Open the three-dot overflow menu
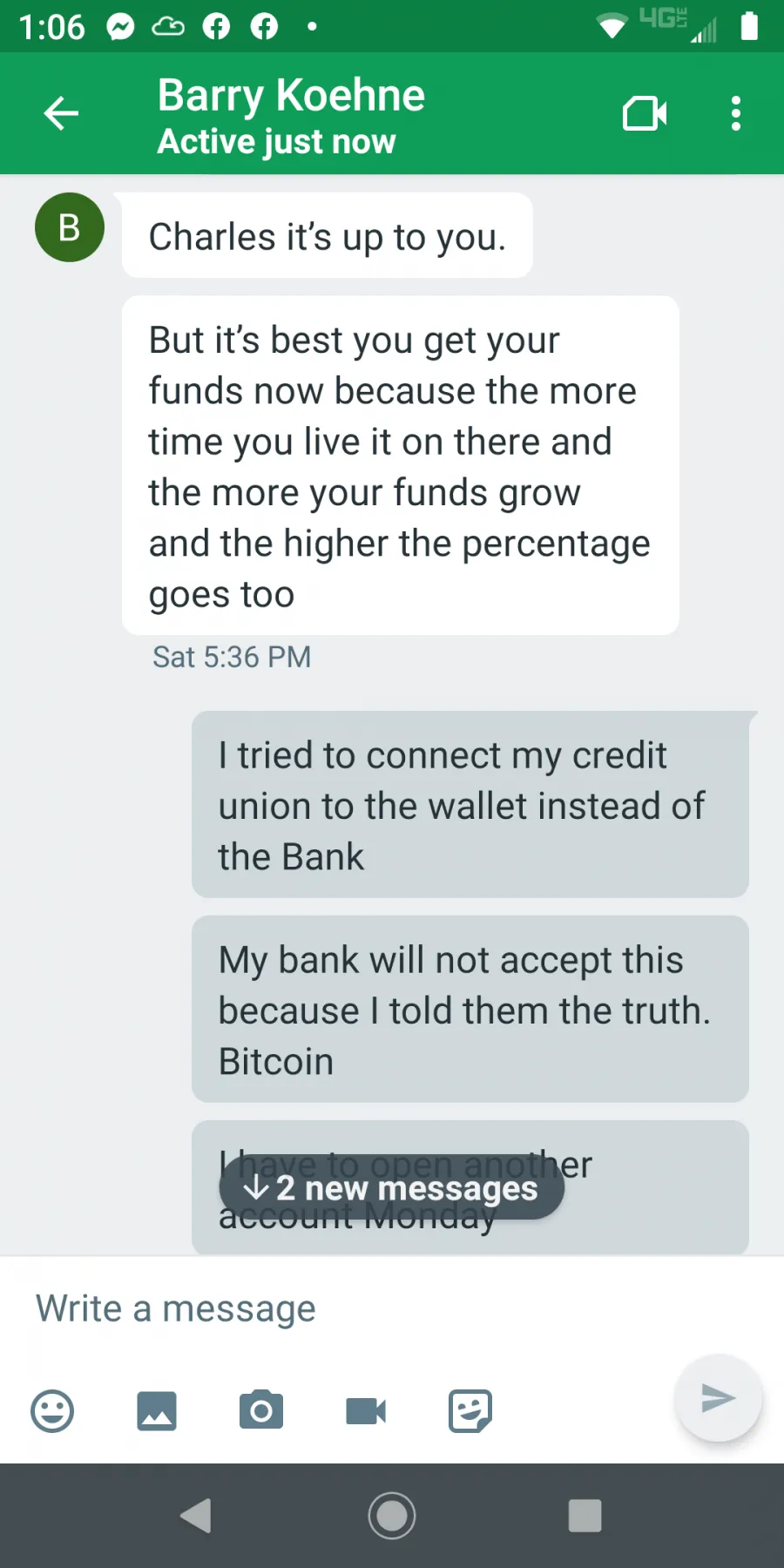Image resolution: width=784 pixels, height=1568 pixels. point(736,113)
